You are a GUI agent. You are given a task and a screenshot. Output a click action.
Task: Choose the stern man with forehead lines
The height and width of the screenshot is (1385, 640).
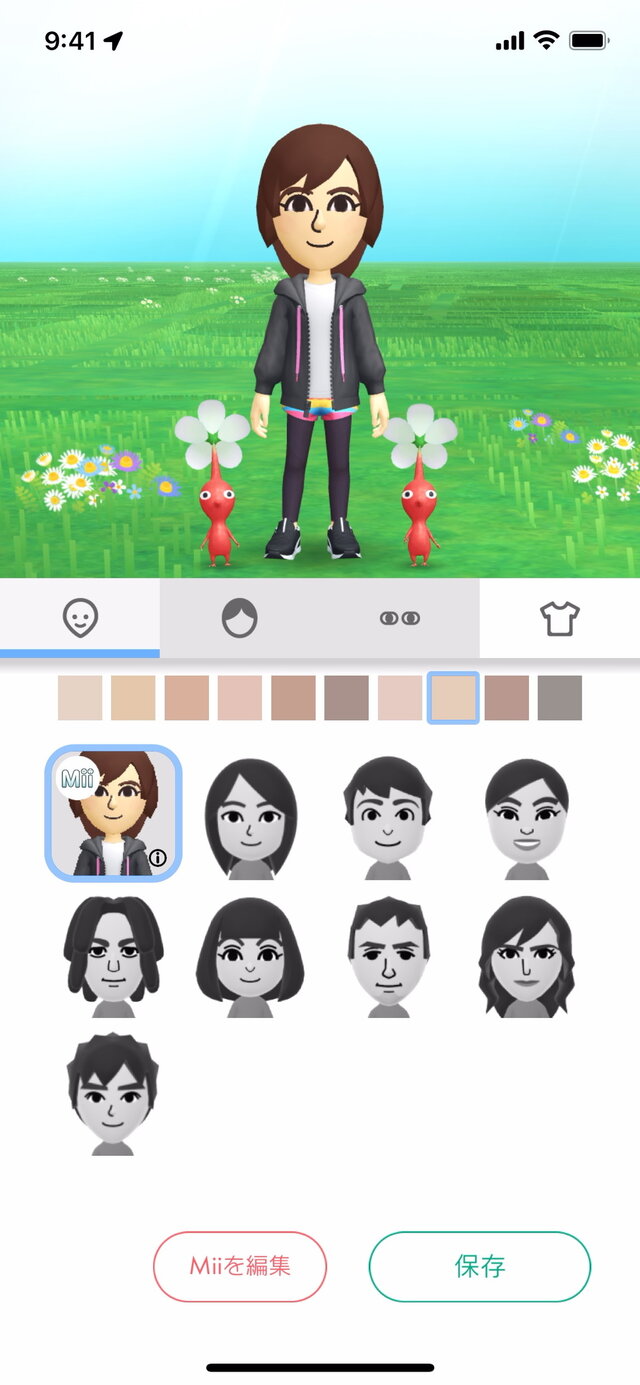pos(389,956)
